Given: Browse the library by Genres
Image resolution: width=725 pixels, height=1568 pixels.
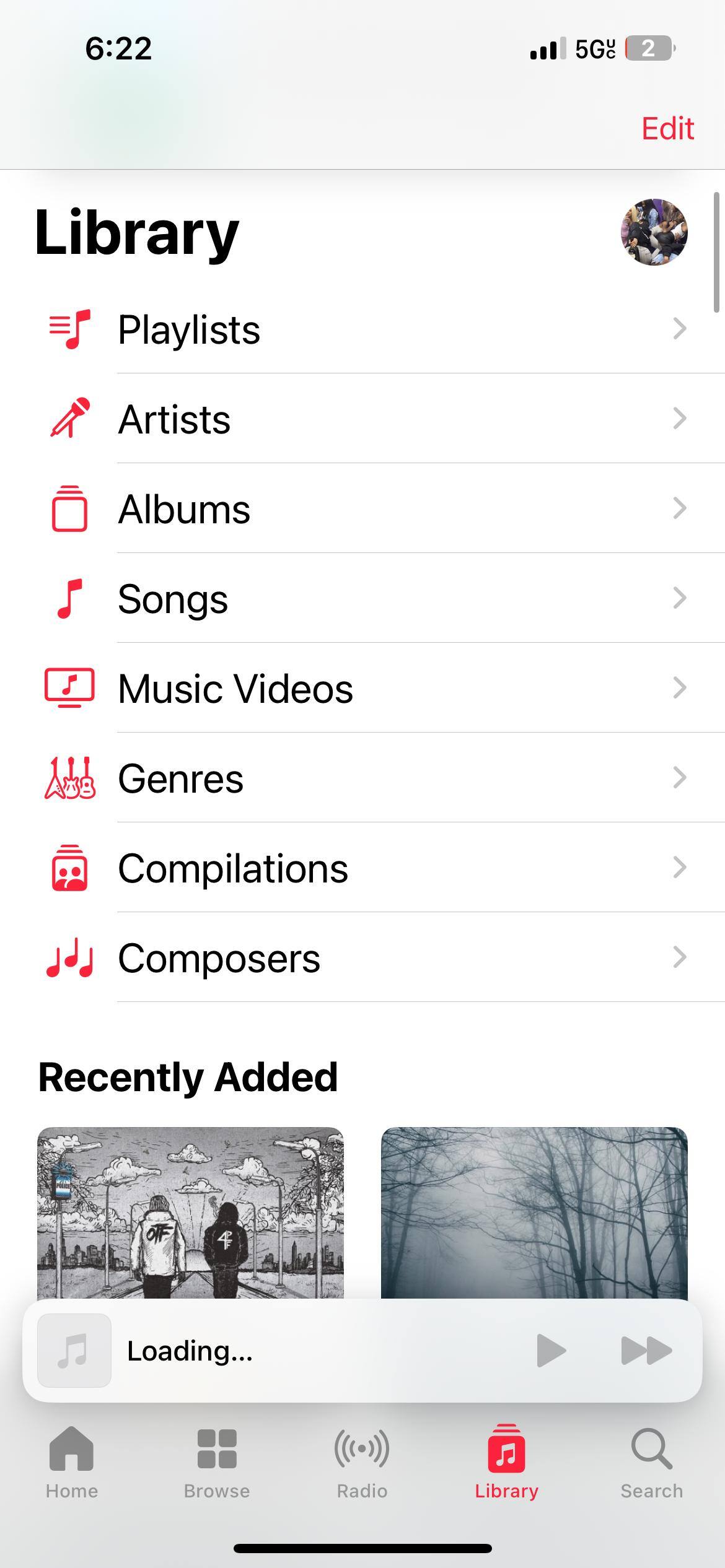Looking at the screenshot, I should pos(372,778).
